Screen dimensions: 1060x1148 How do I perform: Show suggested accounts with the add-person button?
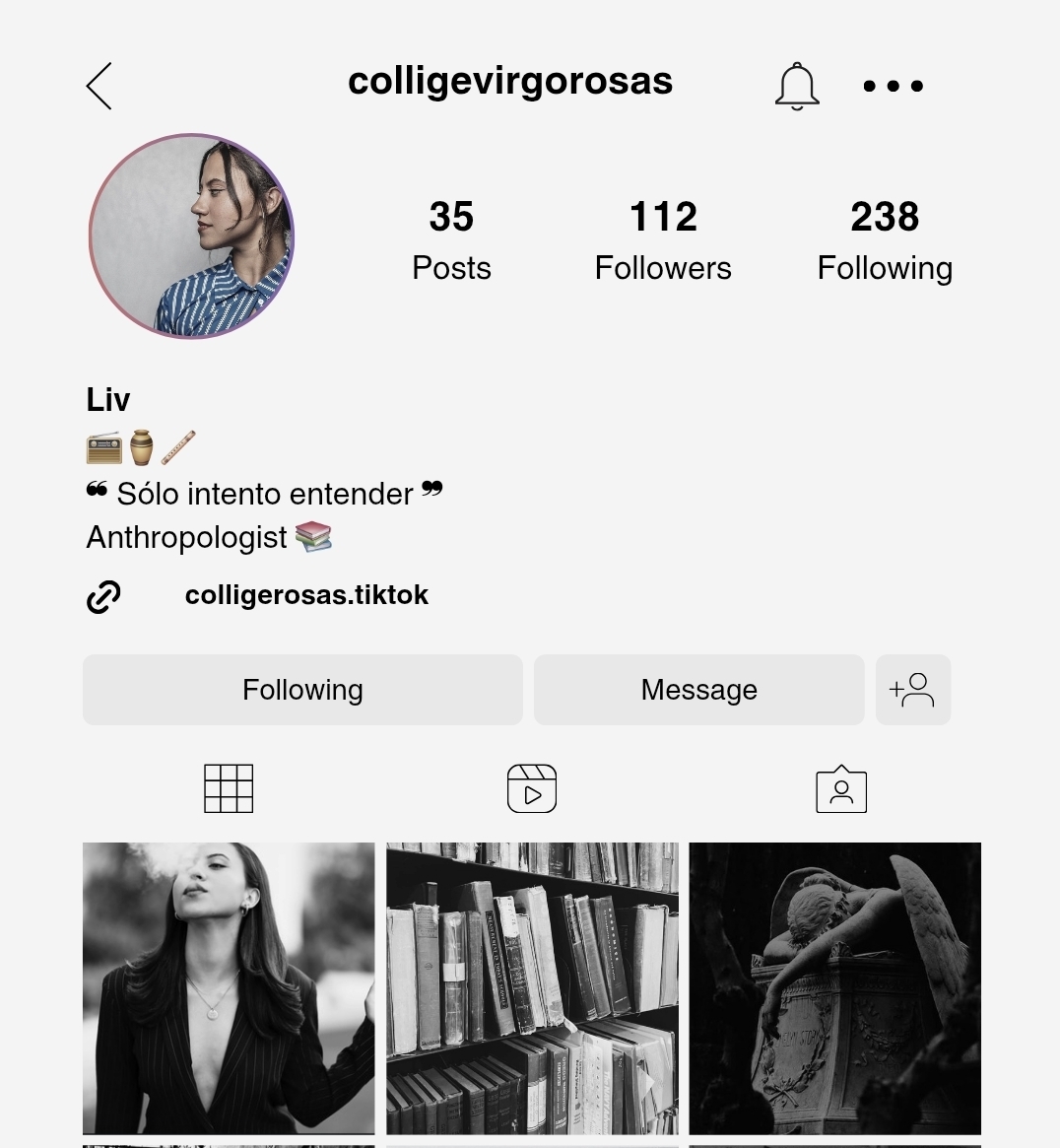(x=912, y=690)
